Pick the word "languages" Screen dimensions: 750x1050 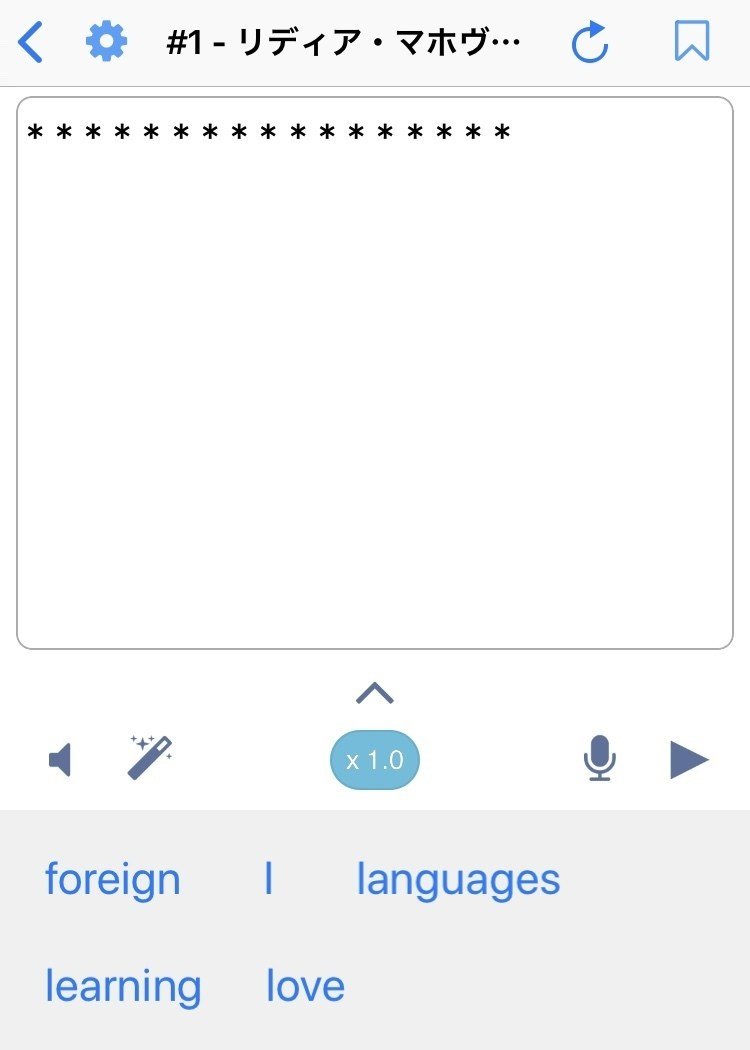point(458,880)
